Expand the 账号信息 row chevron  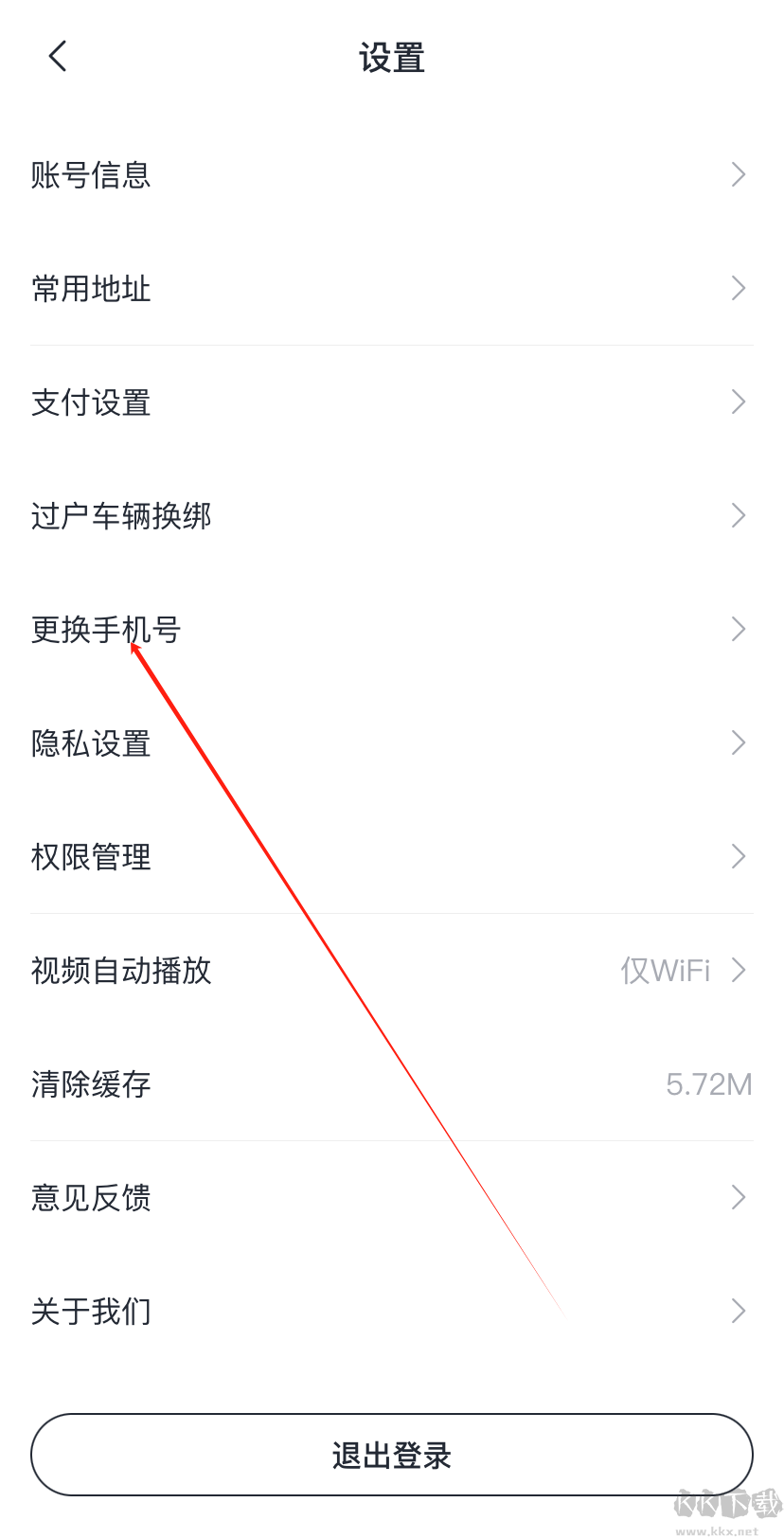click(x=738, y=174)
